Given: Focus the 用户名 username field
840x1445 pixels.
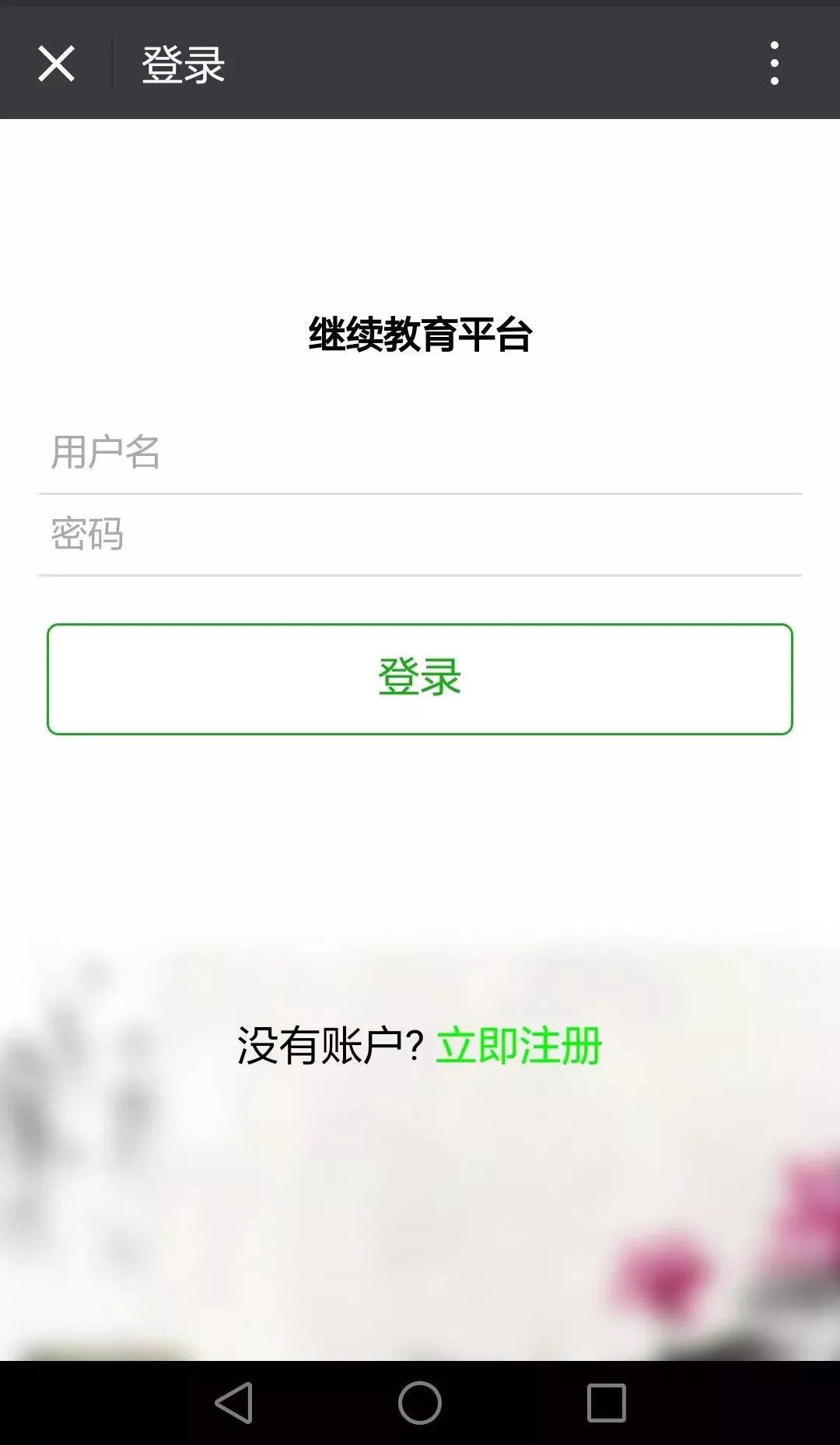Looking at the screenshot, I should click(x=420, y=453).
